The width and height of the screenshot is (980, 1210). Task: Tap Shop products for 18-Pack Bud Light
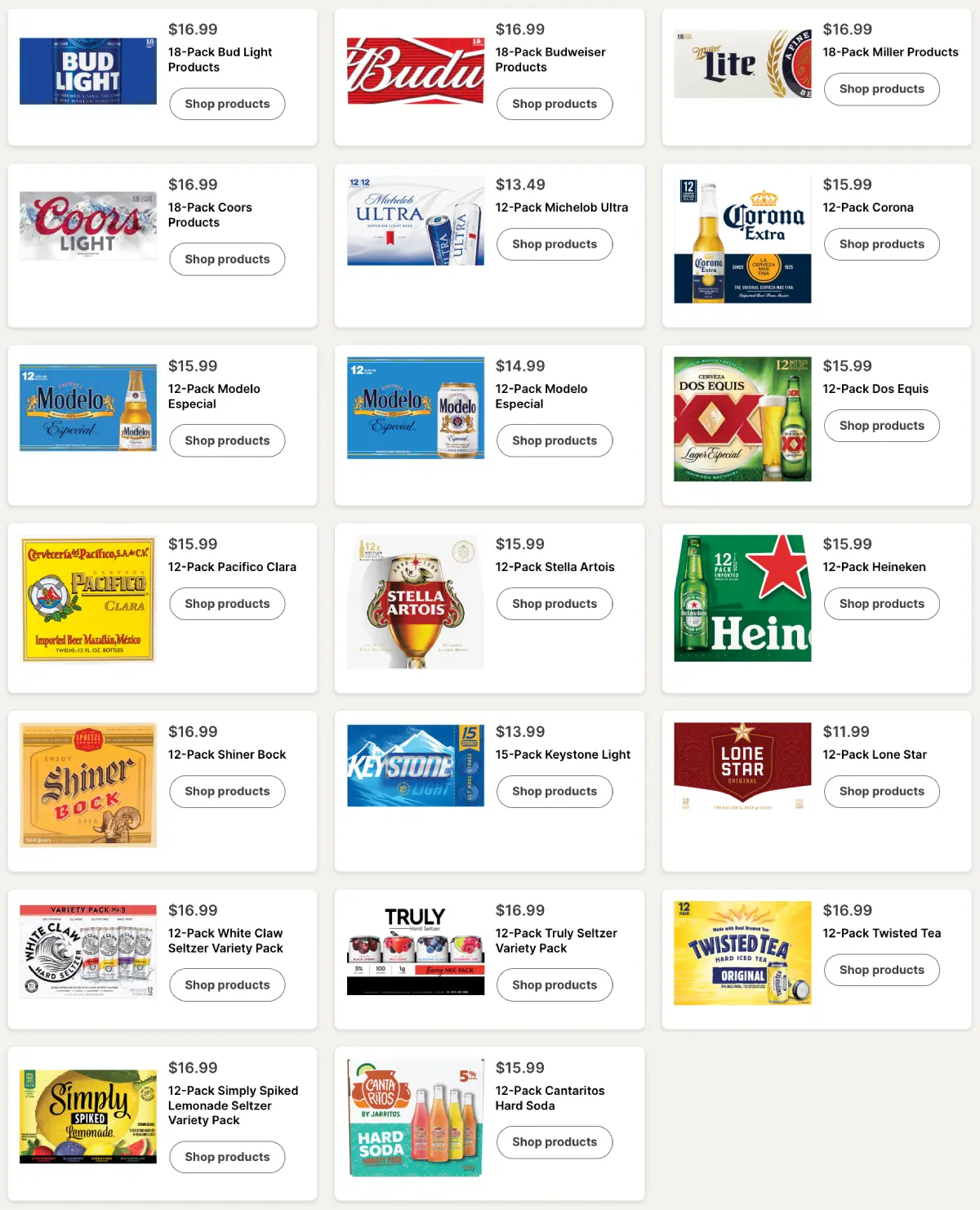click(227, 104)
